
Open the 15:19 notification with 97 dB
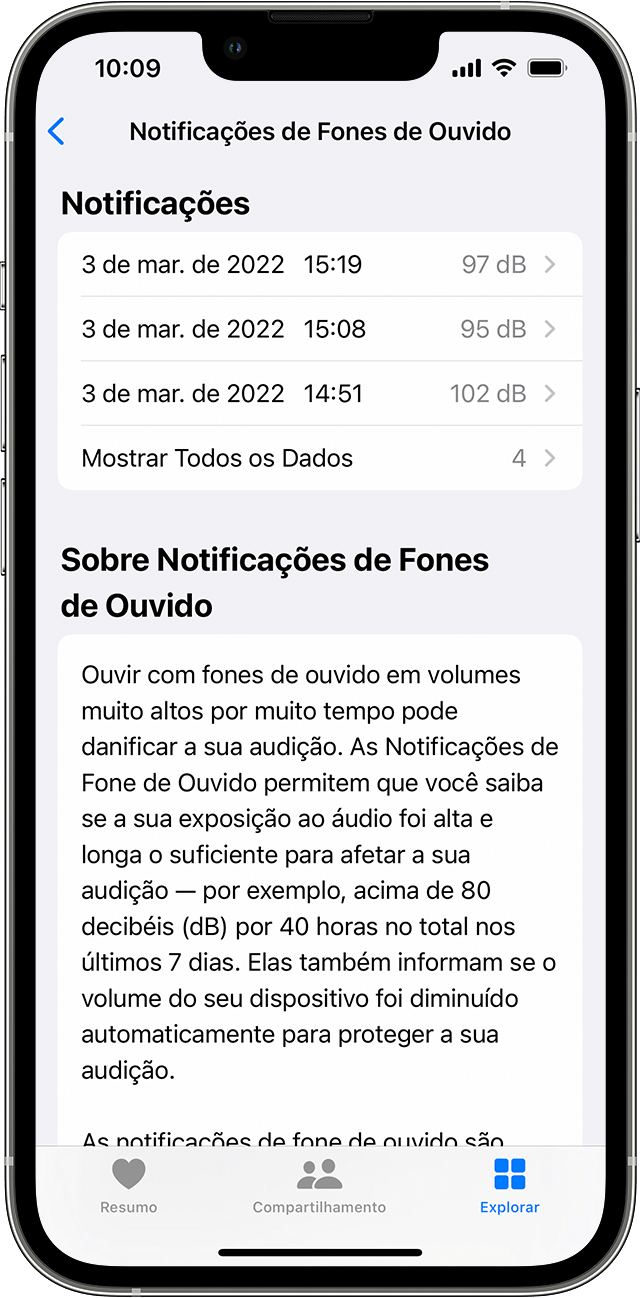(319, 265)
